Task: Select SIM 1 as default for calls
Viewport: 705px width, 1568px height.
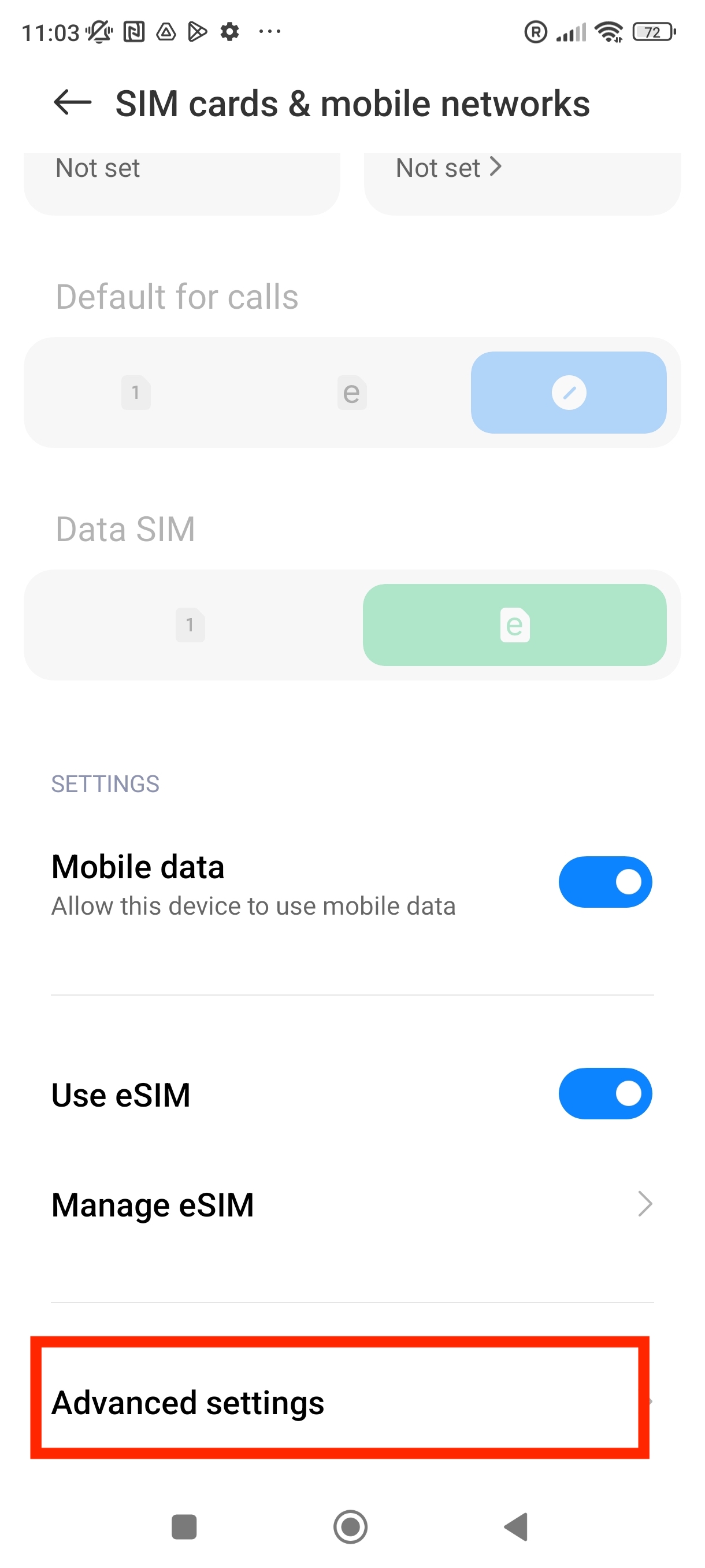Action: [x=136, y=393]
